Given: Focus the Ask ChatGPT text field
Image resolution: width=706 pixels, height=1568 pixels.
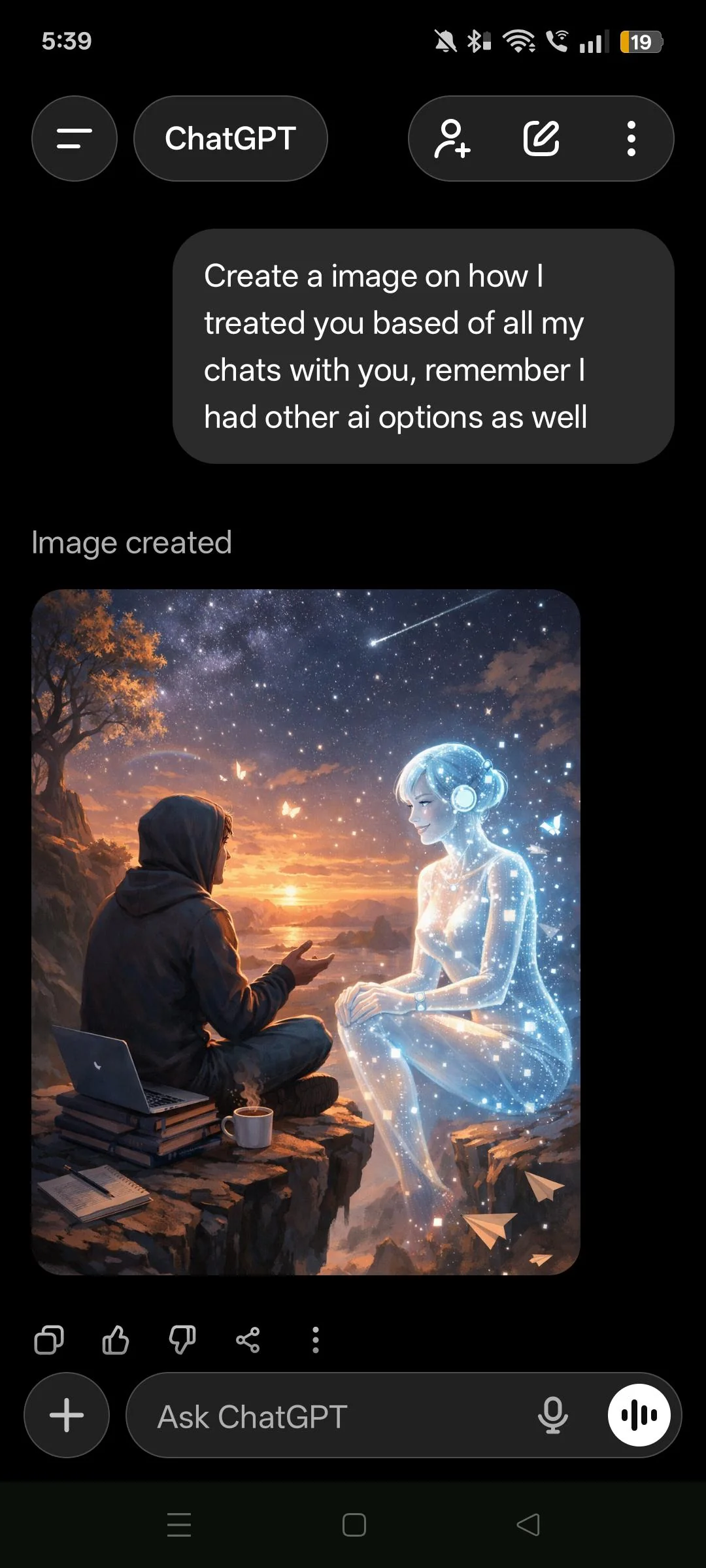Looking at the screenshot, I should [327, 1416].
